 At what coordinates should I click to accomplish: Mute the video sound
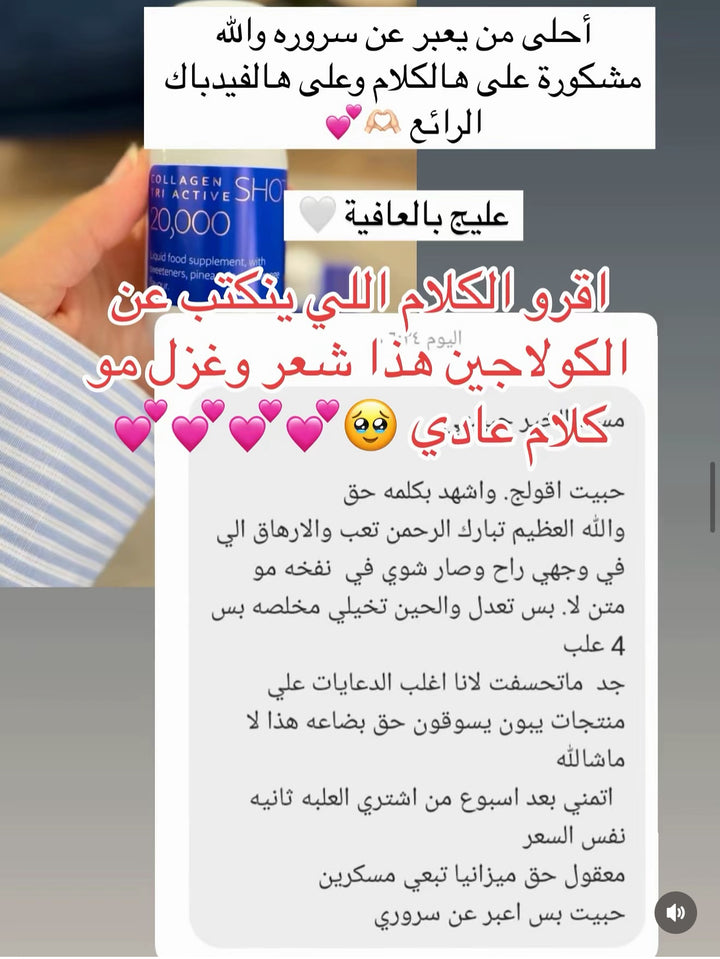tap(676, 912)
